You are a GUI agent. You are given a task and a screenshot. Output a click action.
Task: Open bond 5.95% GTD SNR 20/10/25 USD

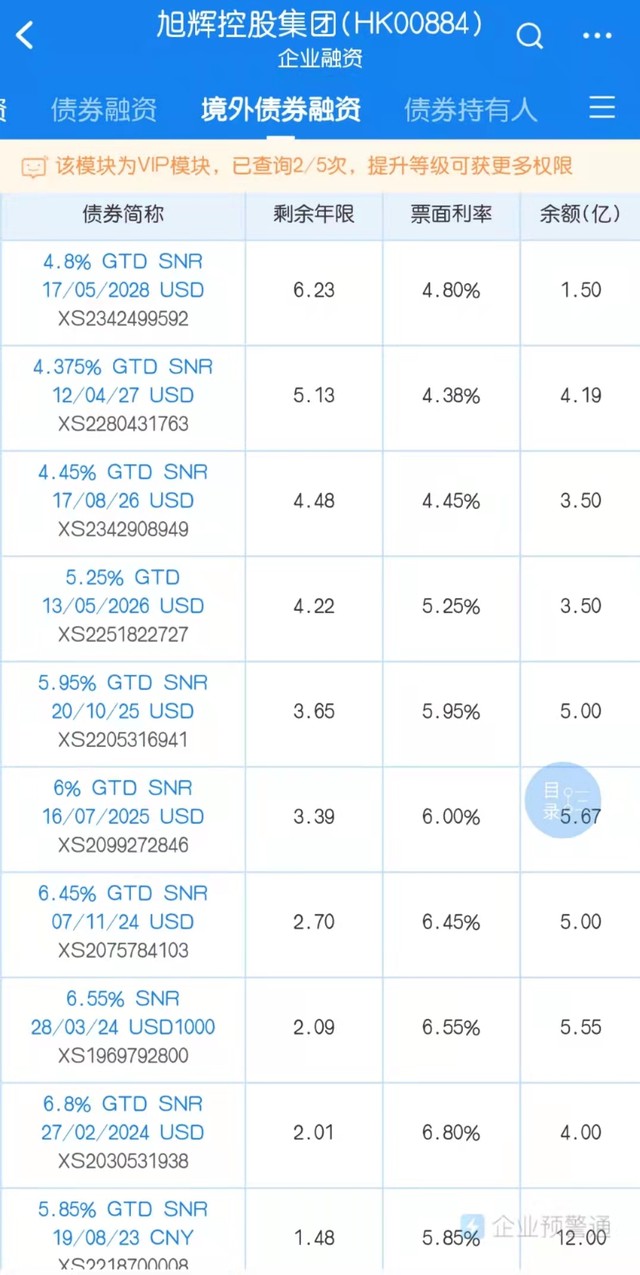click(x=123, y=712)
